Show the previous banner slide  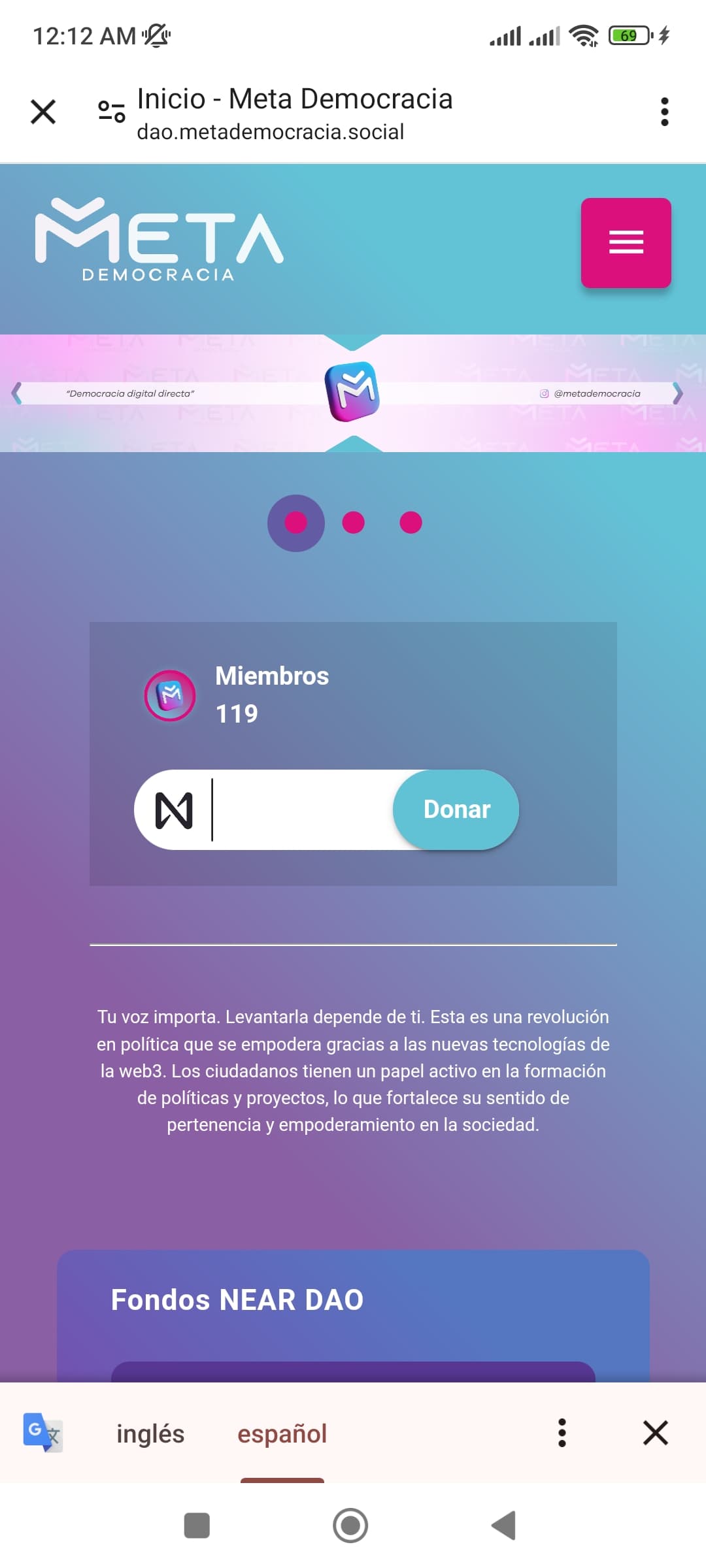pos(17,393)
